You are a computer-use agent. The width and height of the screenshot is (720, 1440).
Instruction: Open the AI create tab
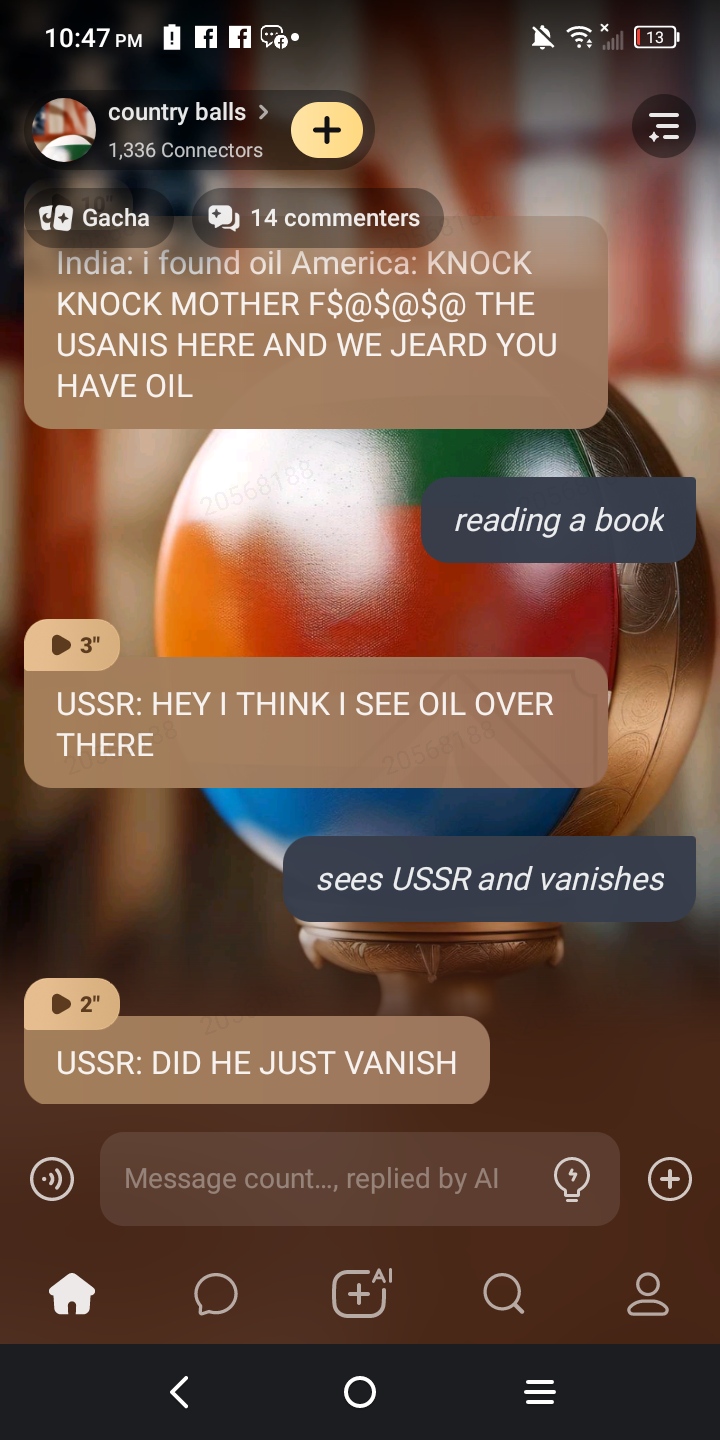360,1294
